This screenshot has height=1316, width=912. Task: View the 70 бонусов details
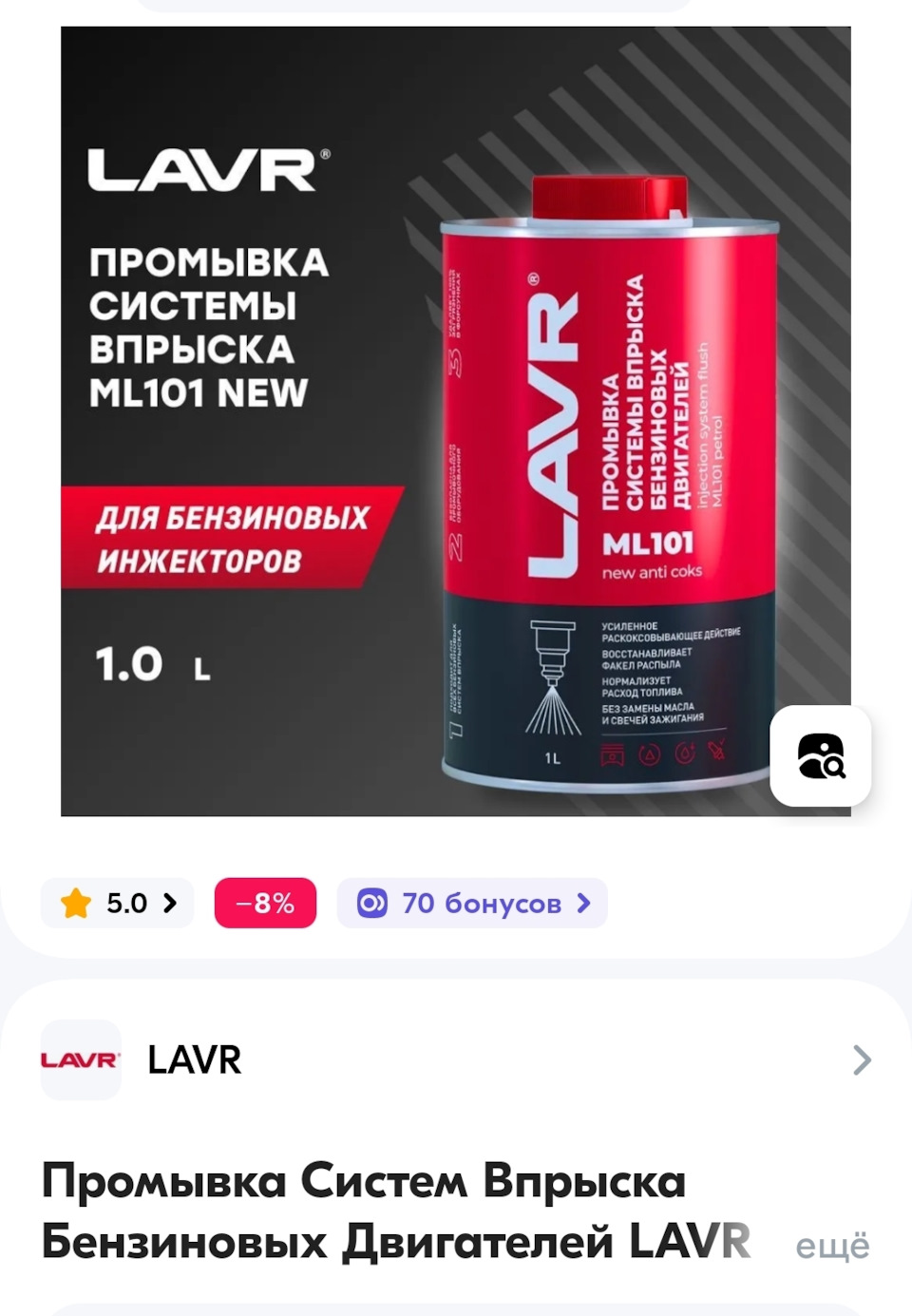(472, 903)
